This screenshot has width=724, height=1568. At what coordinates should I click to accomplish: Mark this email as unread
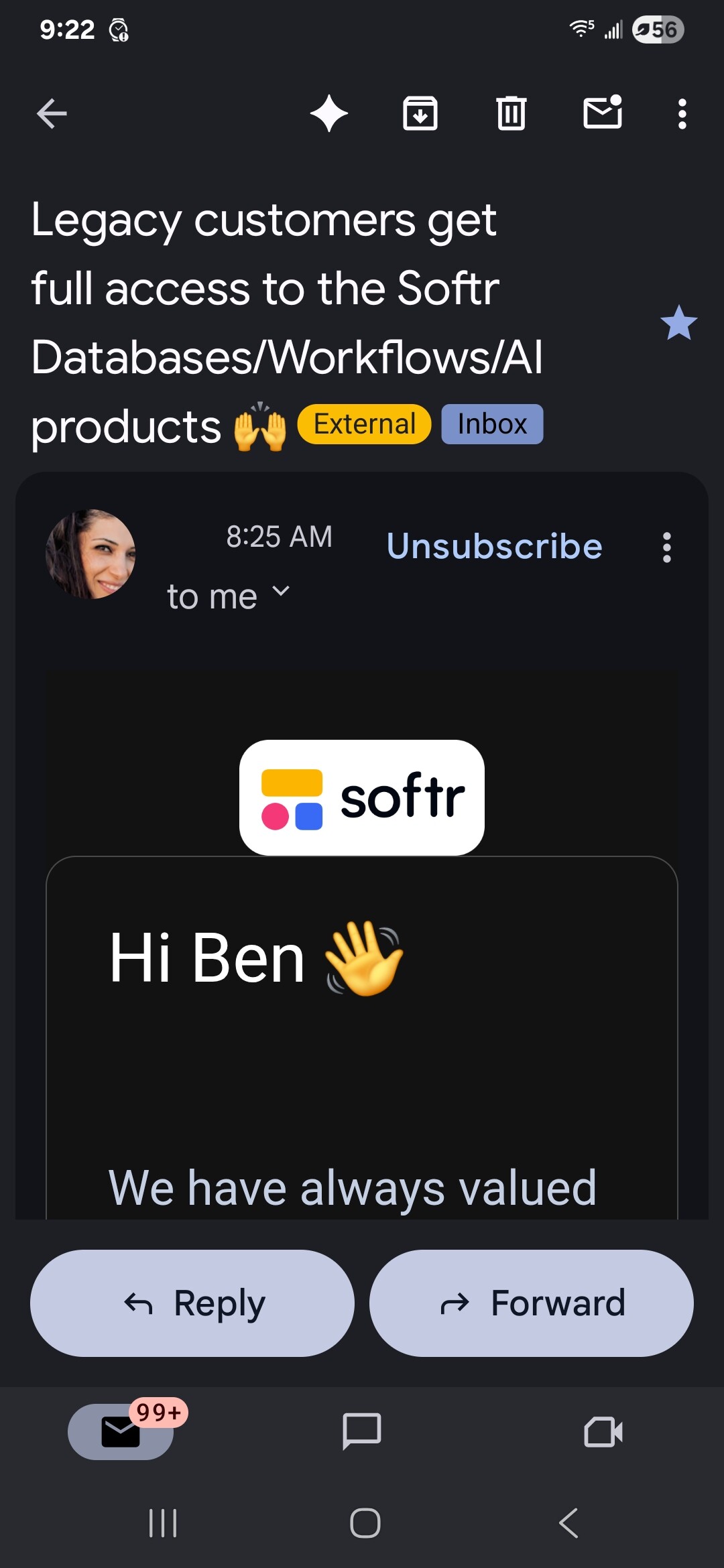click(x=603, y=112)
